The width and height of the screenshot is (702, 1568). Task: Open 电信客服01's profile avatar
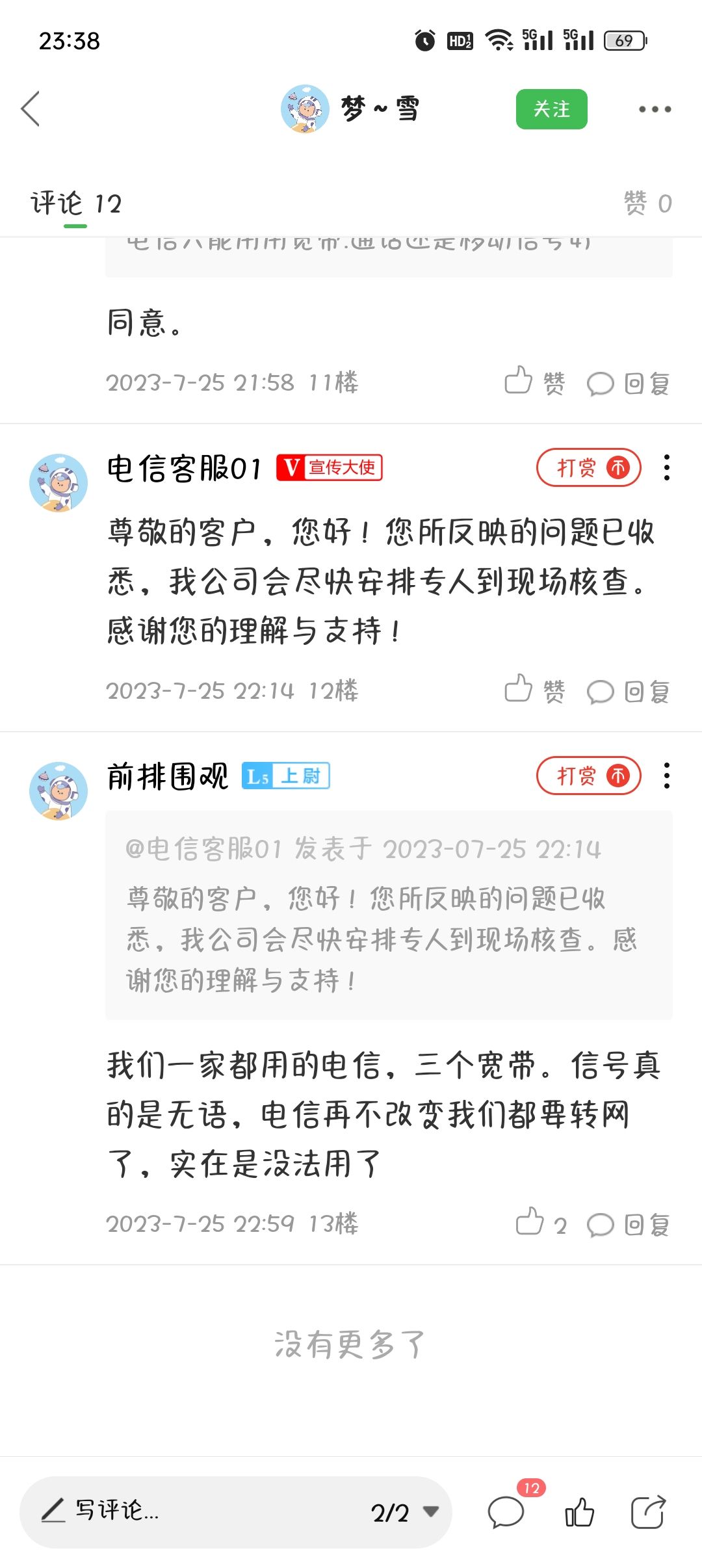click(x=58, y=482)
